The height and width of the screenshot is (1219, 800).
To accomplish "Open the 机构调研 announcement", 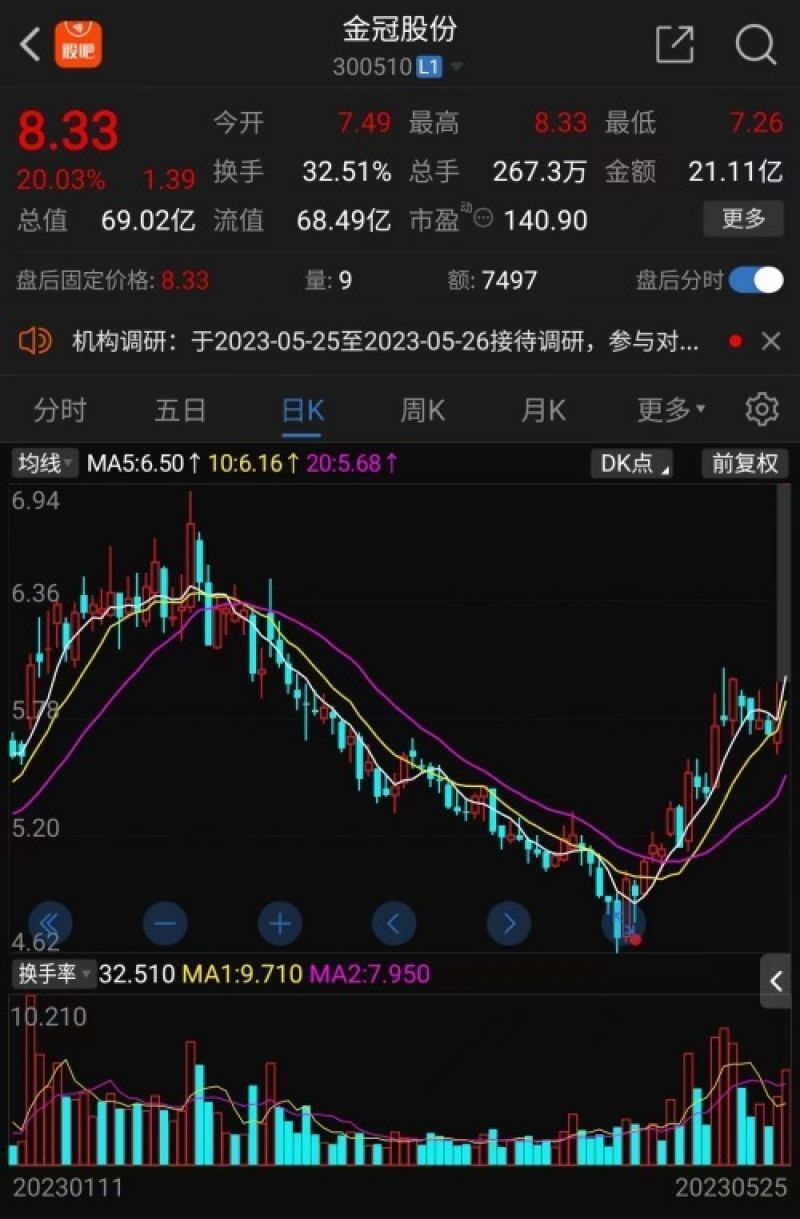I will pyautogui.click(x=385, y=342).
